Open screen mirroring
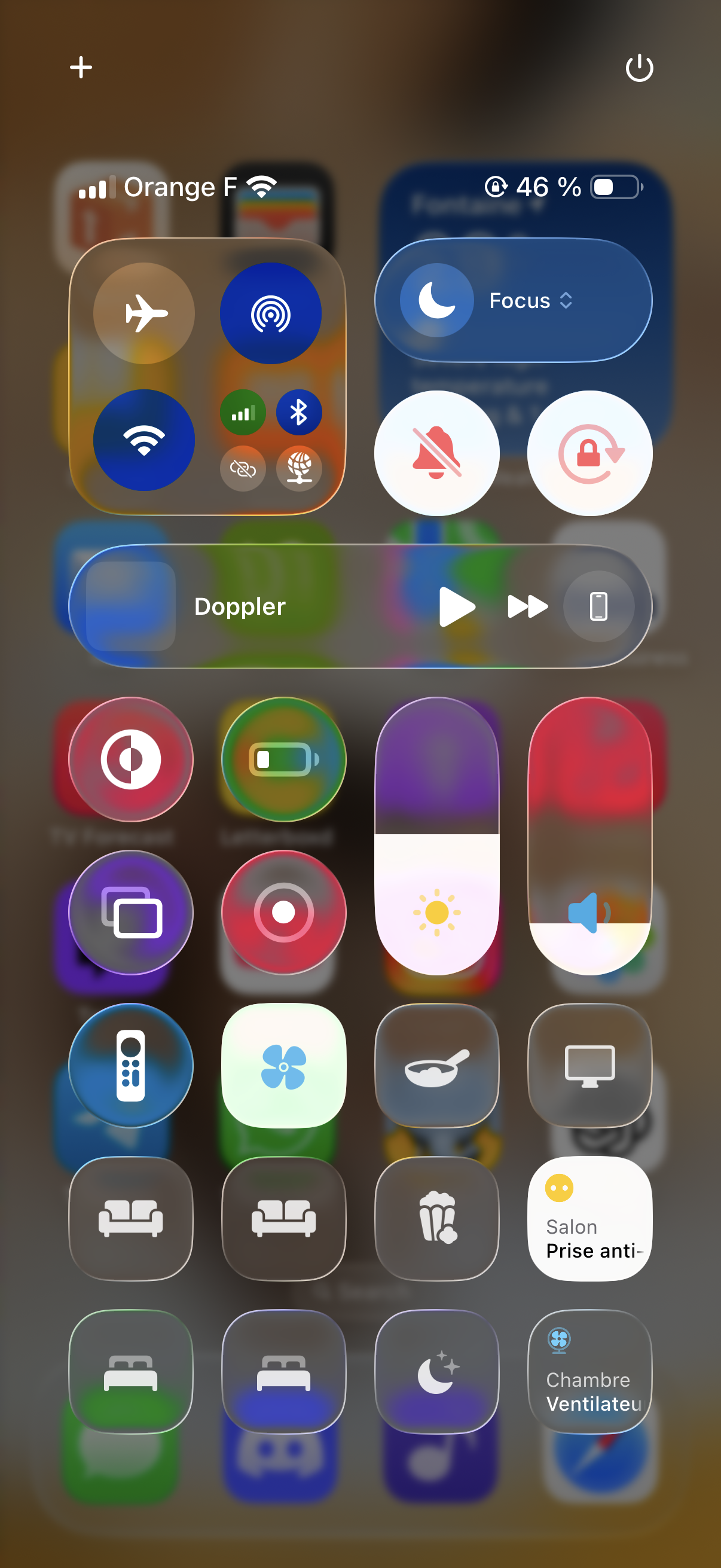 131,912
